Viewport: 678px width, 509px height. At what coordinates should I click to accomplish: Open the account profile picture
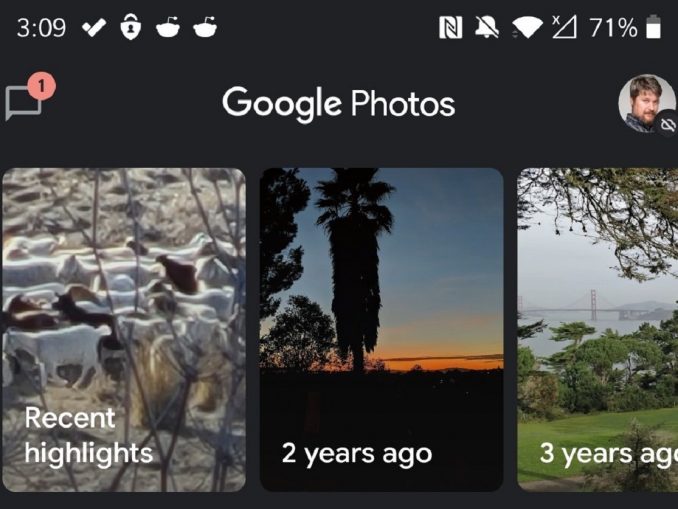(646, 103)
